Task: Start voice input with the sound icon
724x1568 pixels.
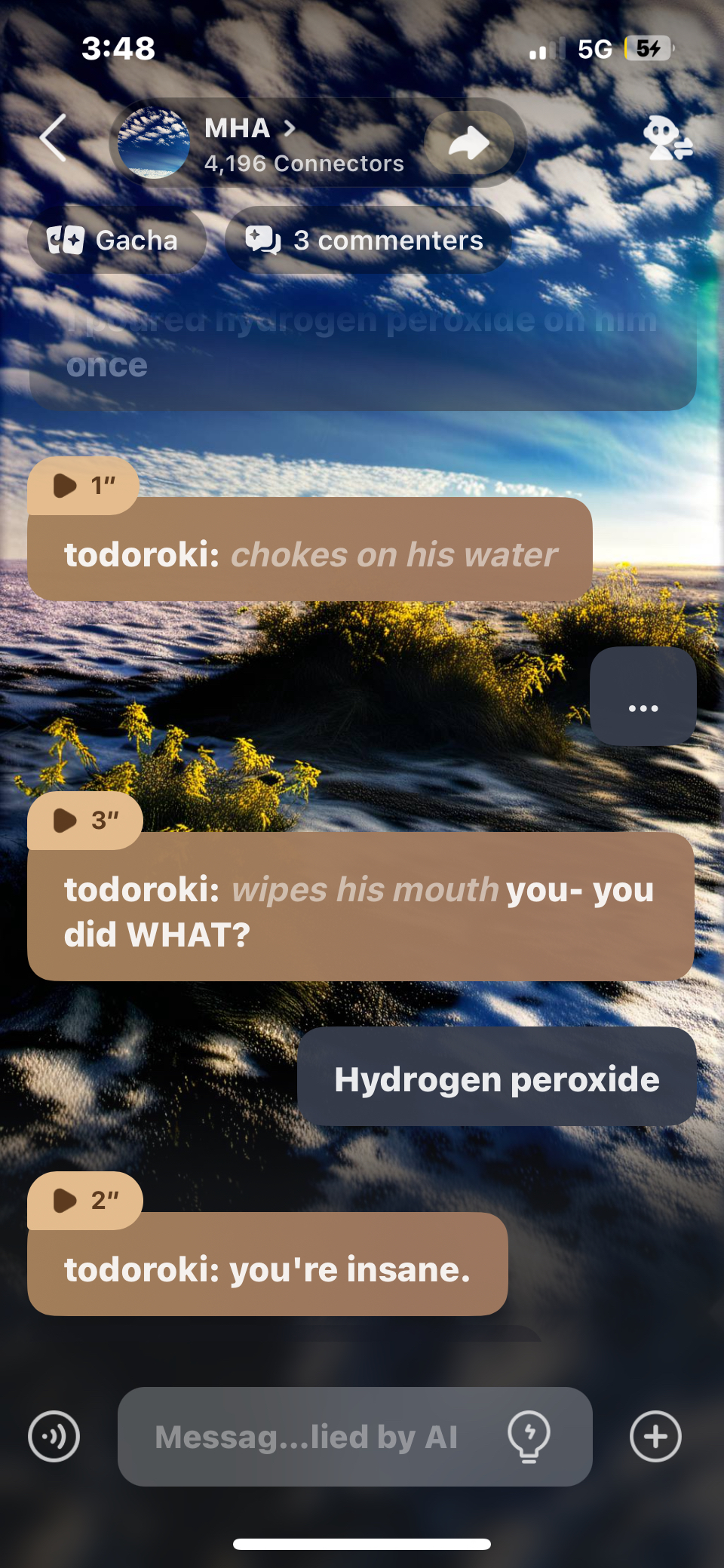Action: pos(54,1437)
